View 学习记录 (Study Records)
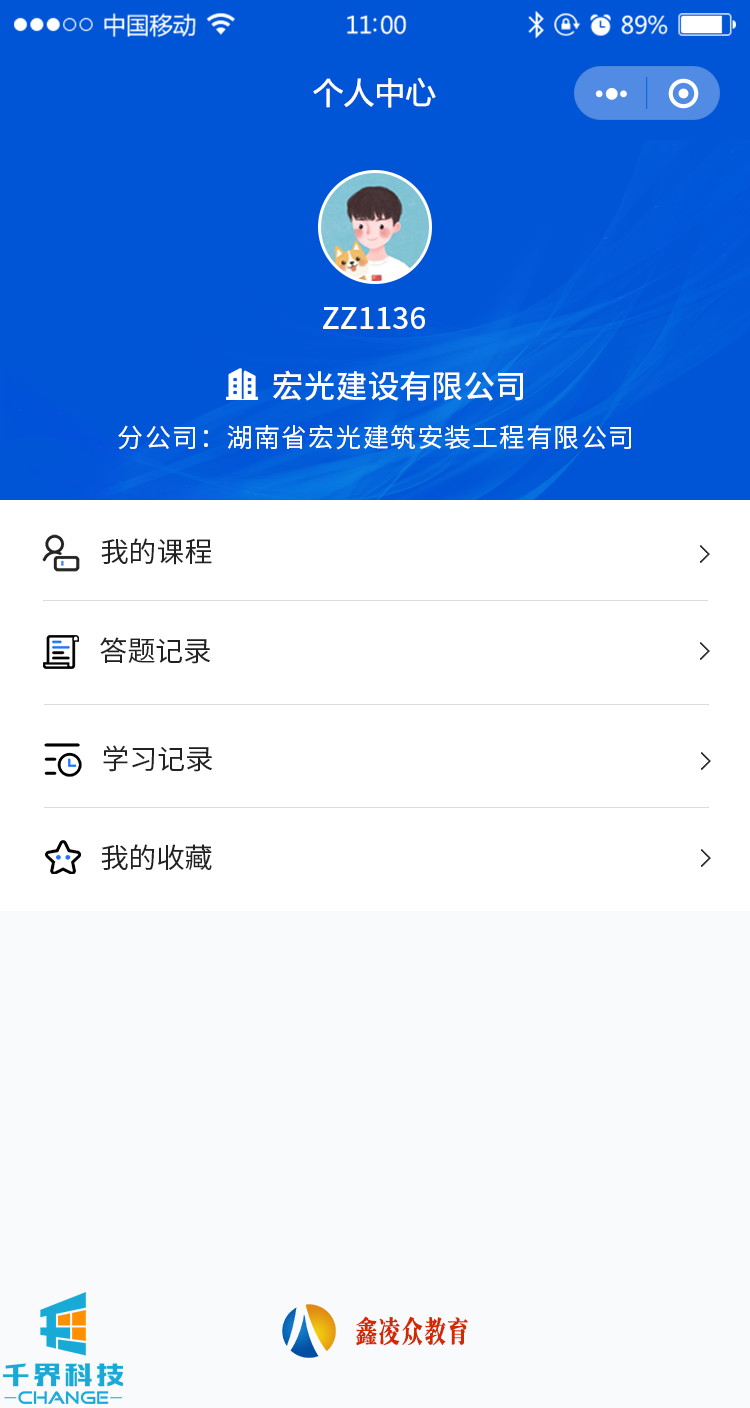The height and width of the screenshot is (1408, 750). tap(375, 759)
